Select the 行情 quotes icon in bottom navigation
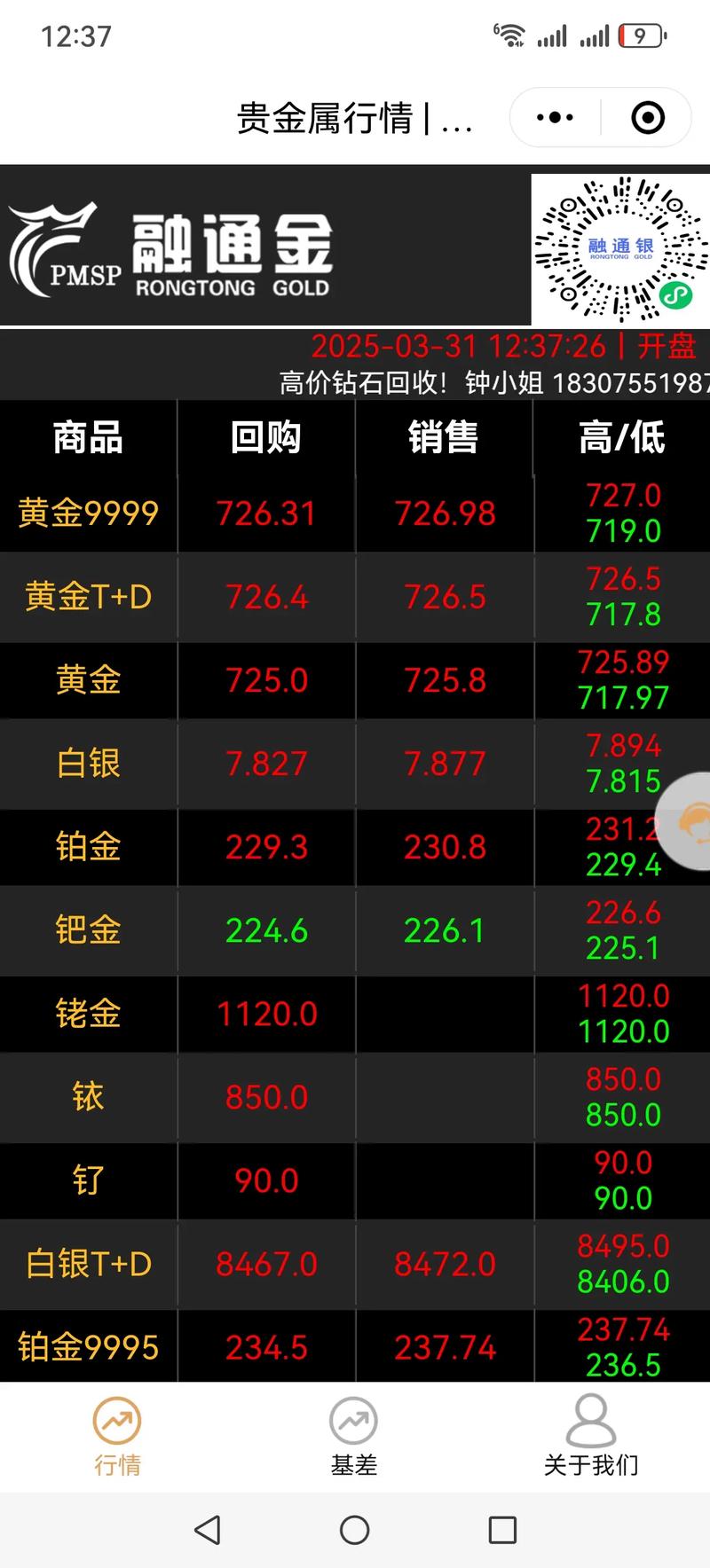The width and height of the screenshot is (710, 1568). click(x=118, y=1428)
